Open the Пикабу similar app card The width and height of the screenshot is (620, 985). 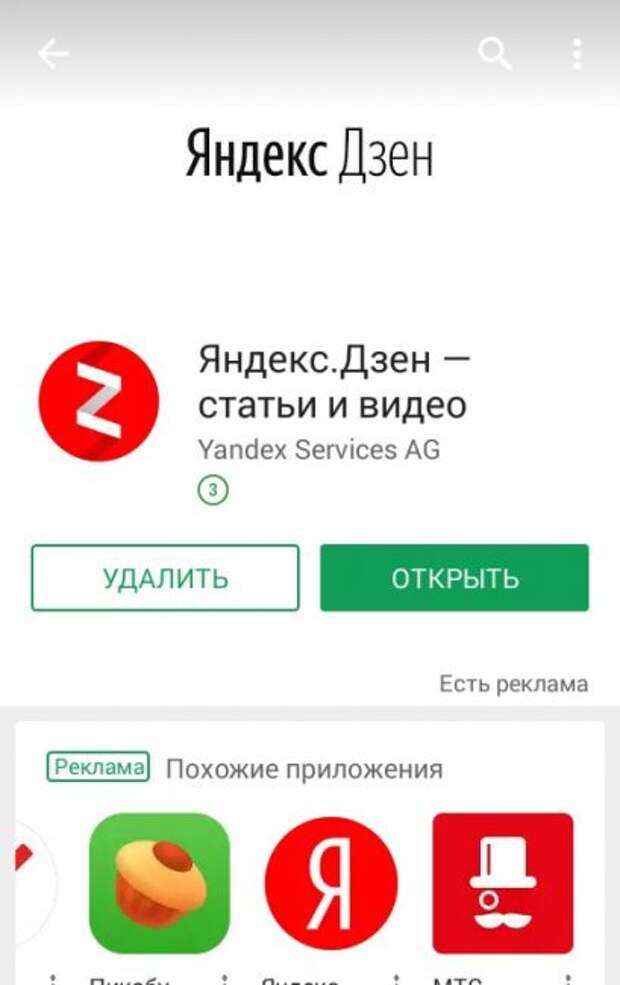[x=159, y=883]
